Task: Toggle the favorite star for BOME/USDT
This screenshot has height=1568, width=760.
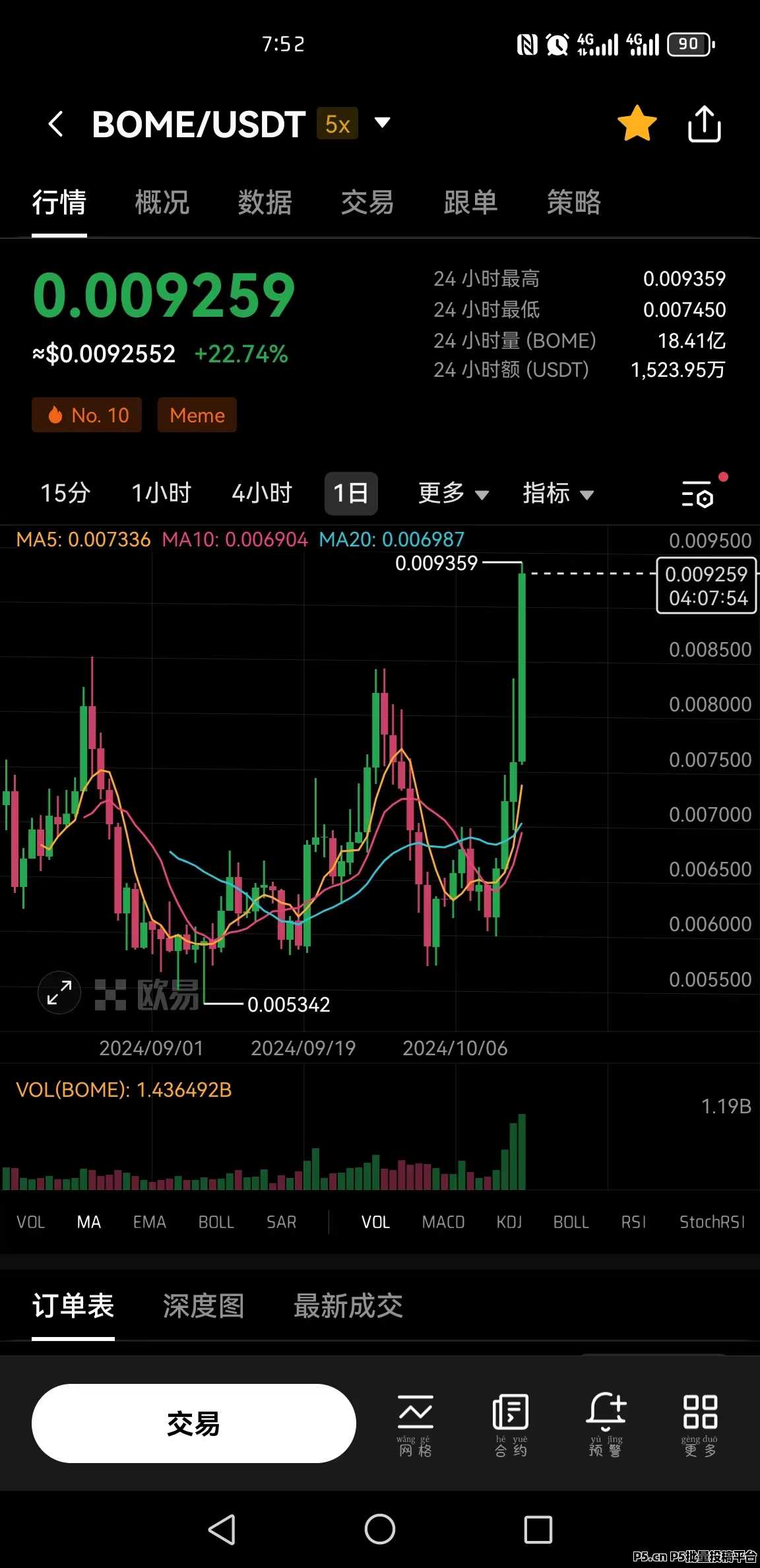Action: click(x=637, y=123)
